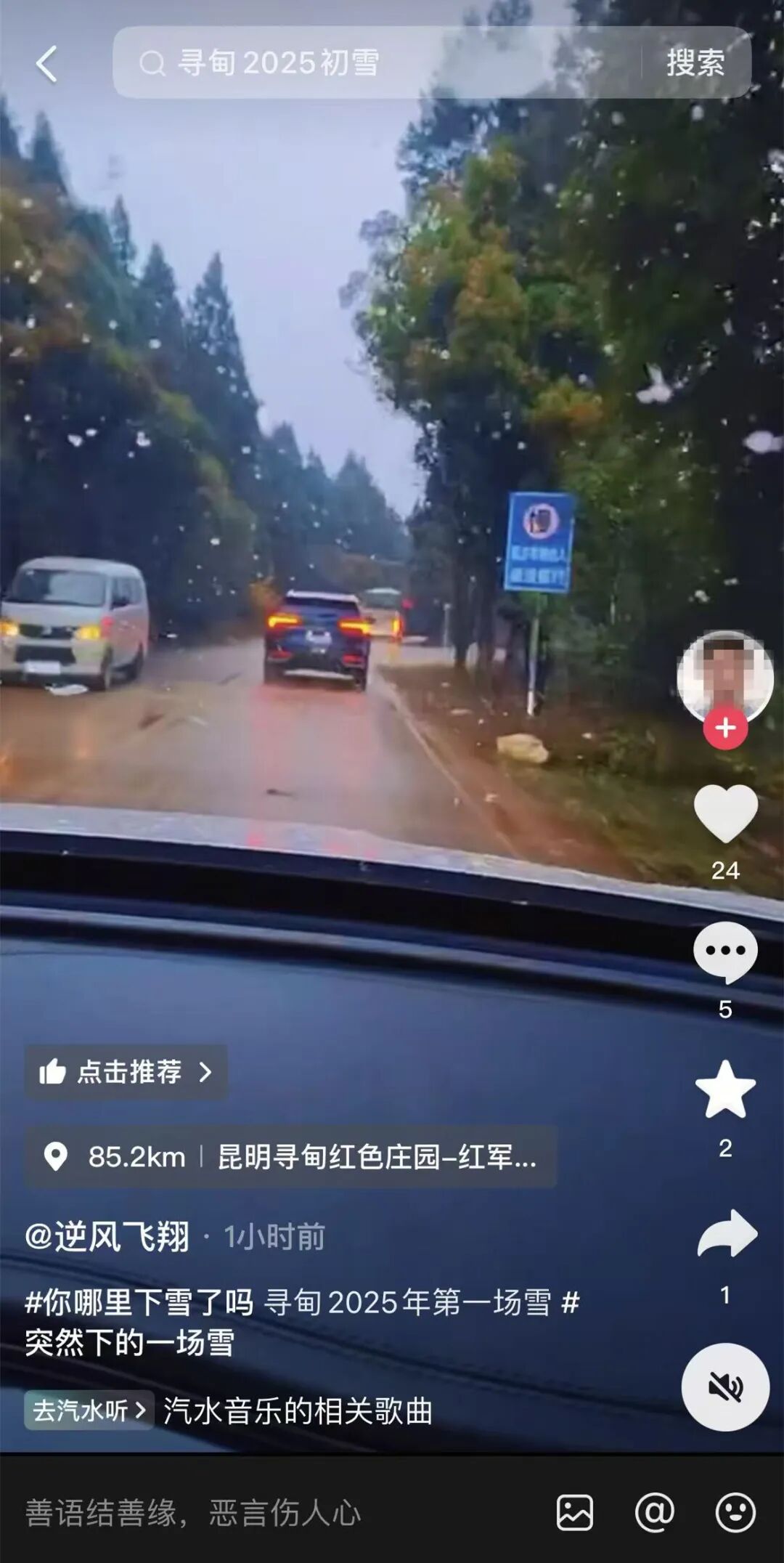The width and height of the screenshot is (784, 1563).
Task: Open hashtag #你哪里下雪了吗
Action: coord(139,1302)
